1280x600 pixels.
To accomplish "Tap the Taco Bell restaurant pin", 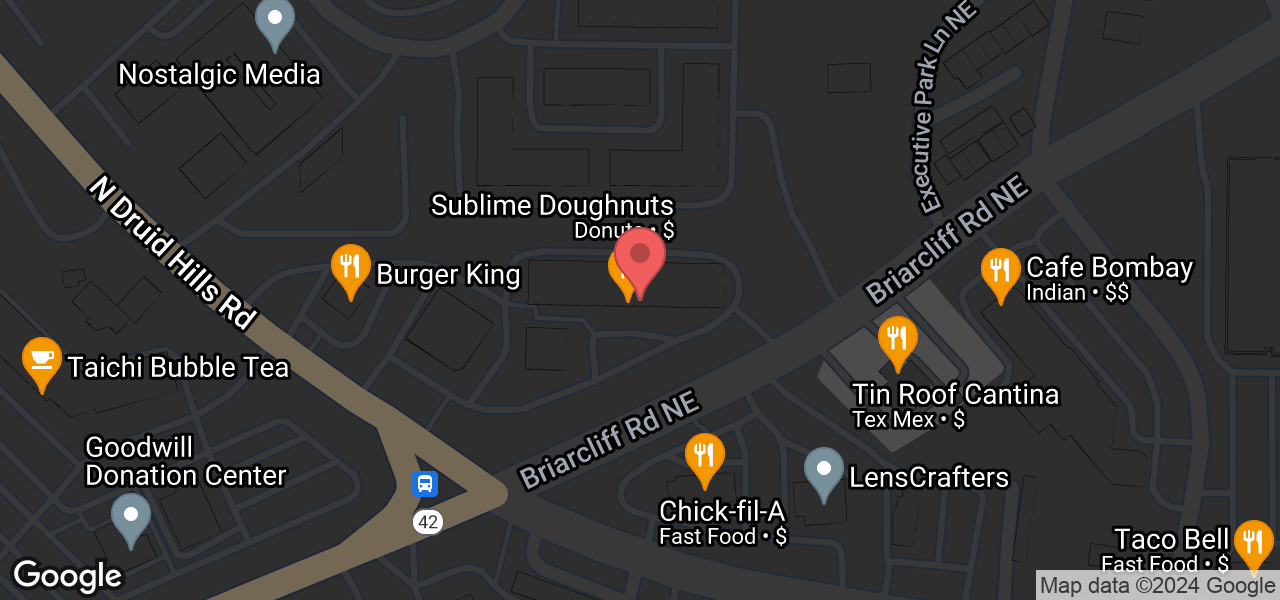I will pos(1252,543).
